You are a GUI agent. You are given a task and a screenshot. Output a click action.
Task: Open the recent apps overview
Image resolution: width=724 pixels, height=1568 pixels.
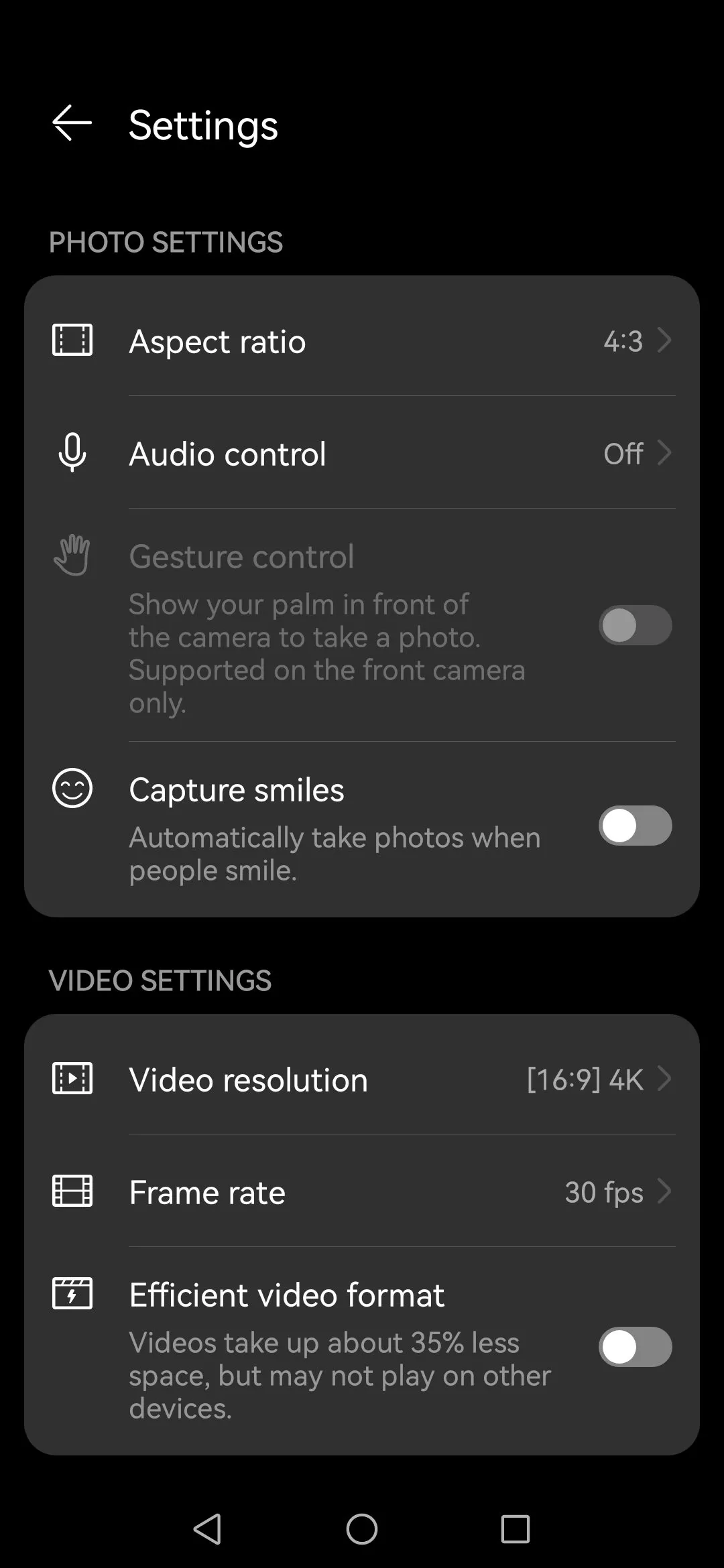tap(515, 1529)
